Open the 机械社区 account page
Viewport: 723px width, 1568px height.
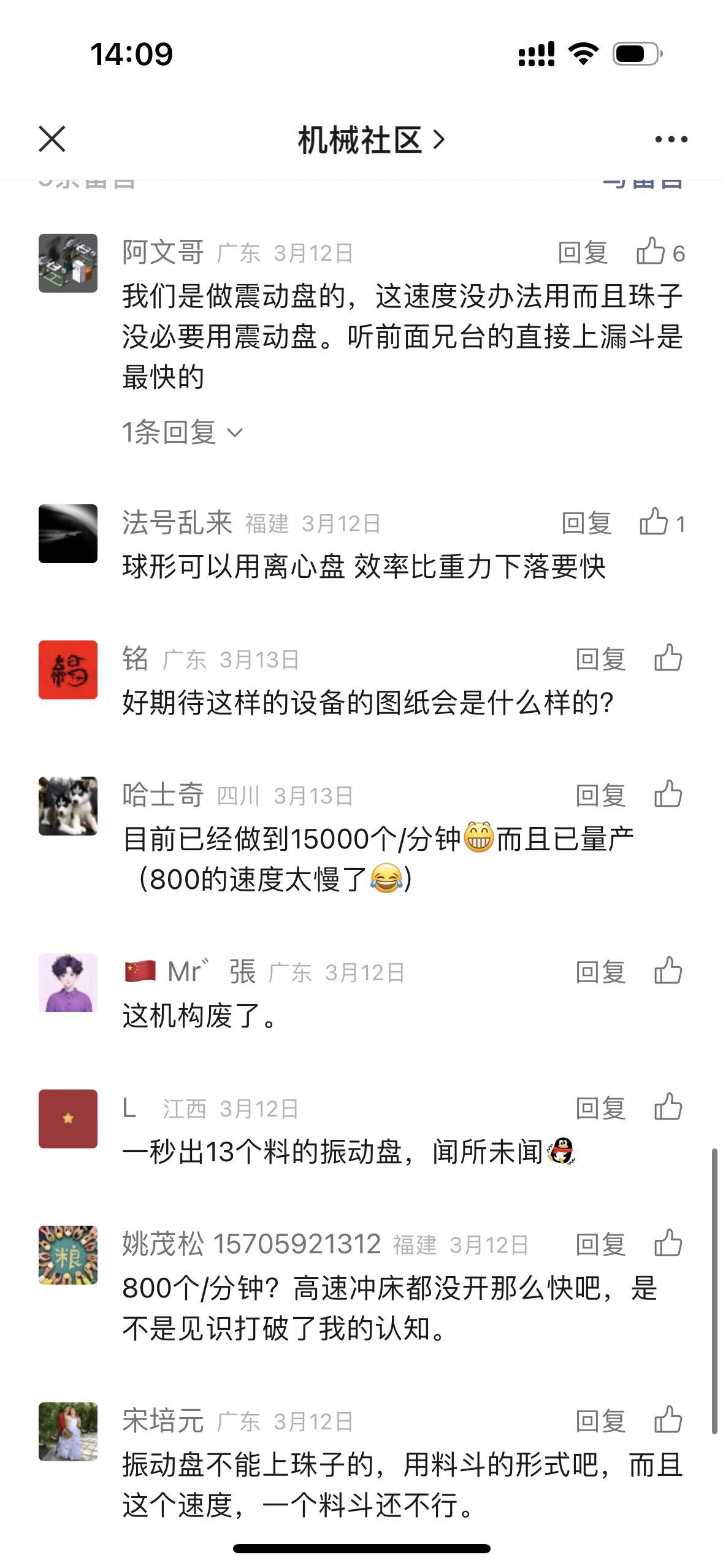point(370,140)
